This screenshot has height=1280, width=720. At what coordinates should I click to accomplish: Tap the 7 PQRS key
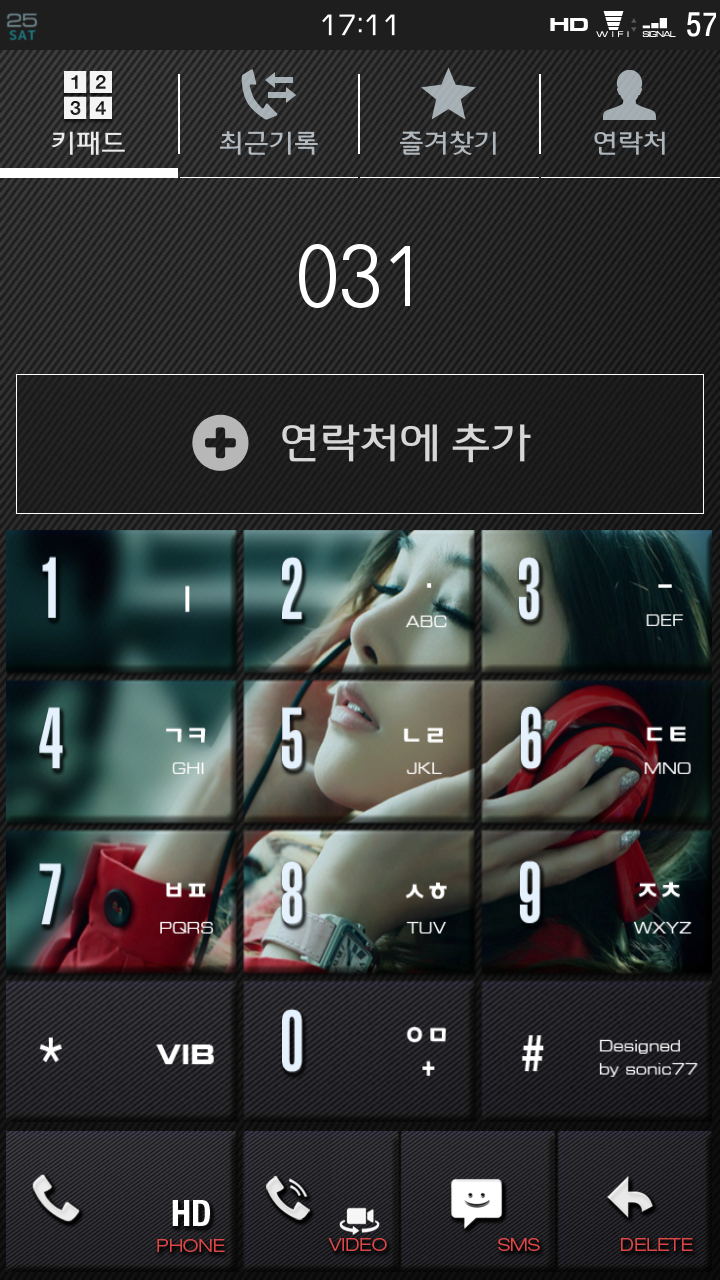coord(120,901)
